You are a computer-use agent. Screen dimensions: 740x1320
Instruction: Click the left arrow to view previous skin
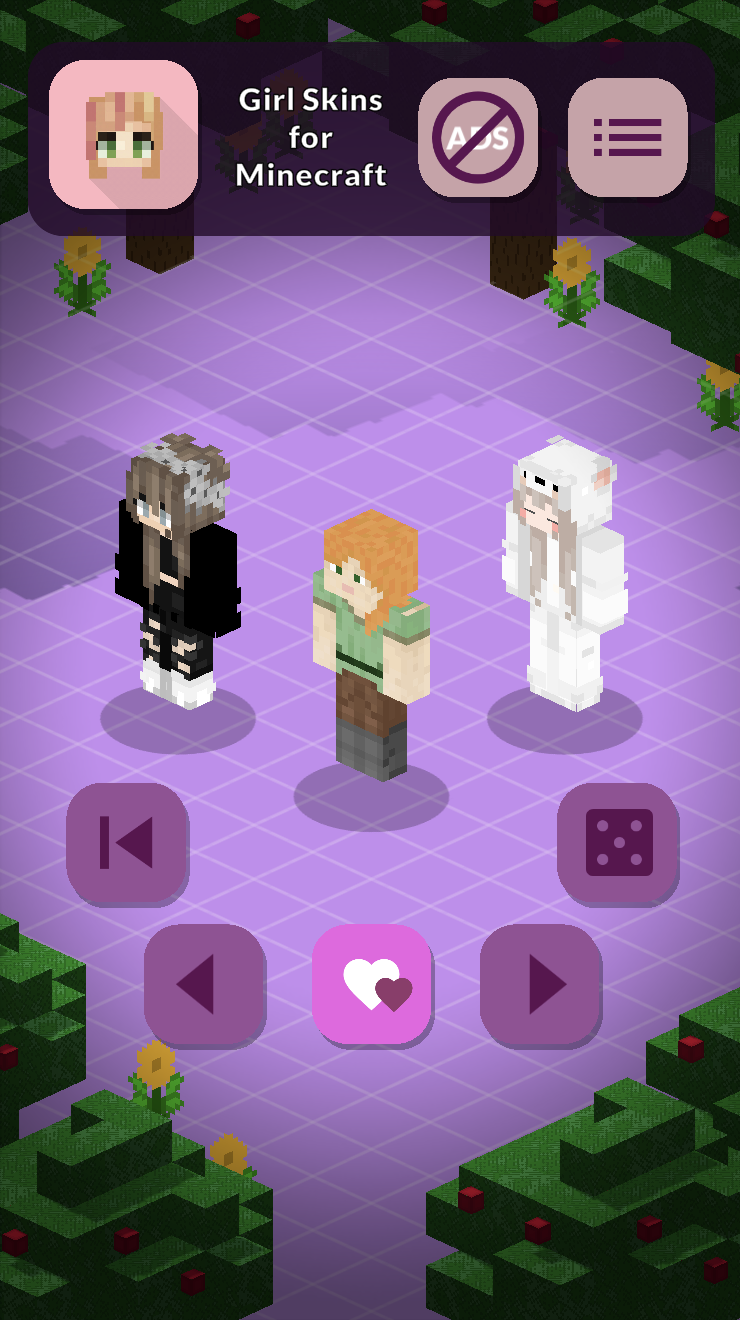[205, 985]
